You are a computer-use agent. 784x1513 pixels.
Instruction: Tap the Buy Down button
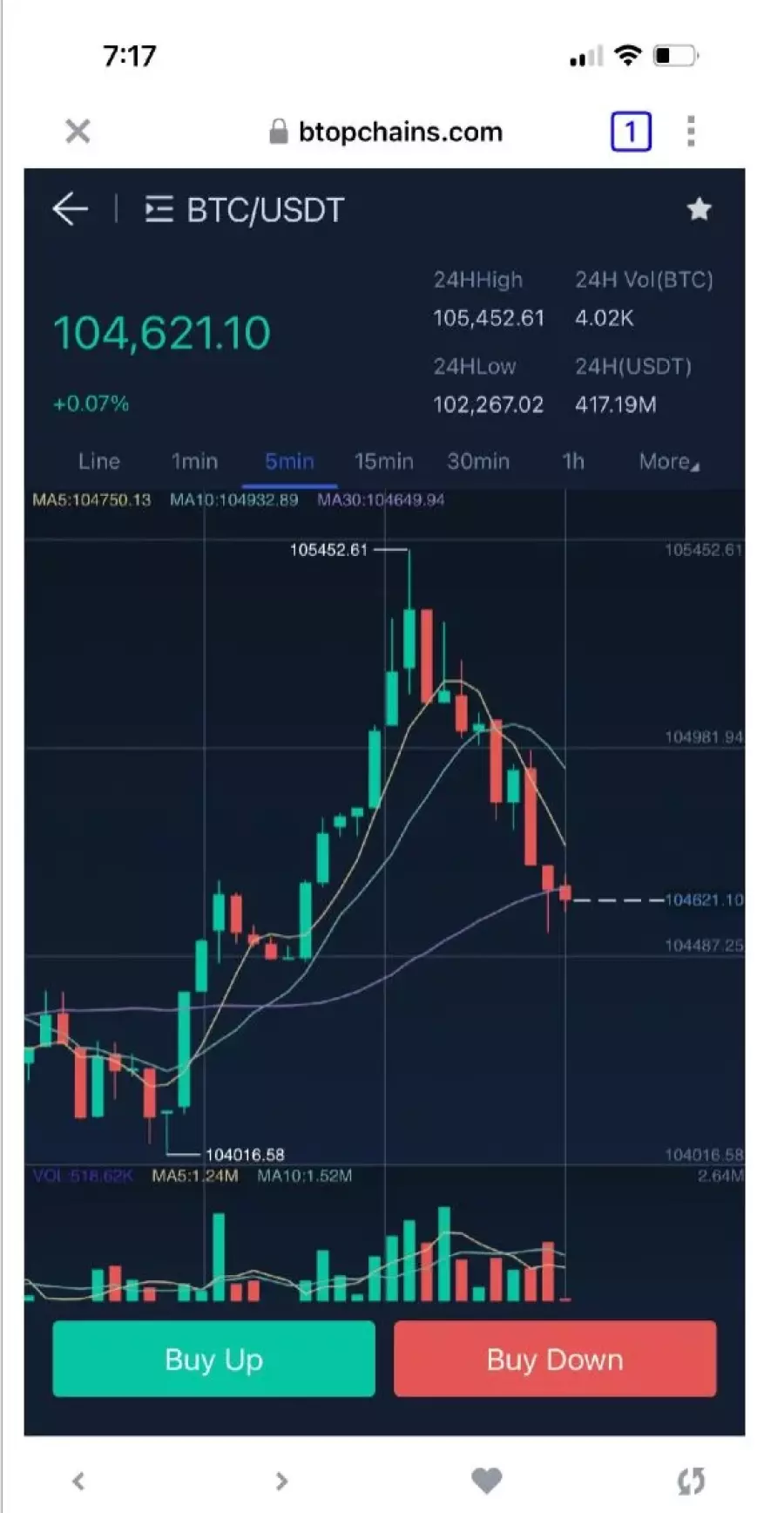point(555,1359)
